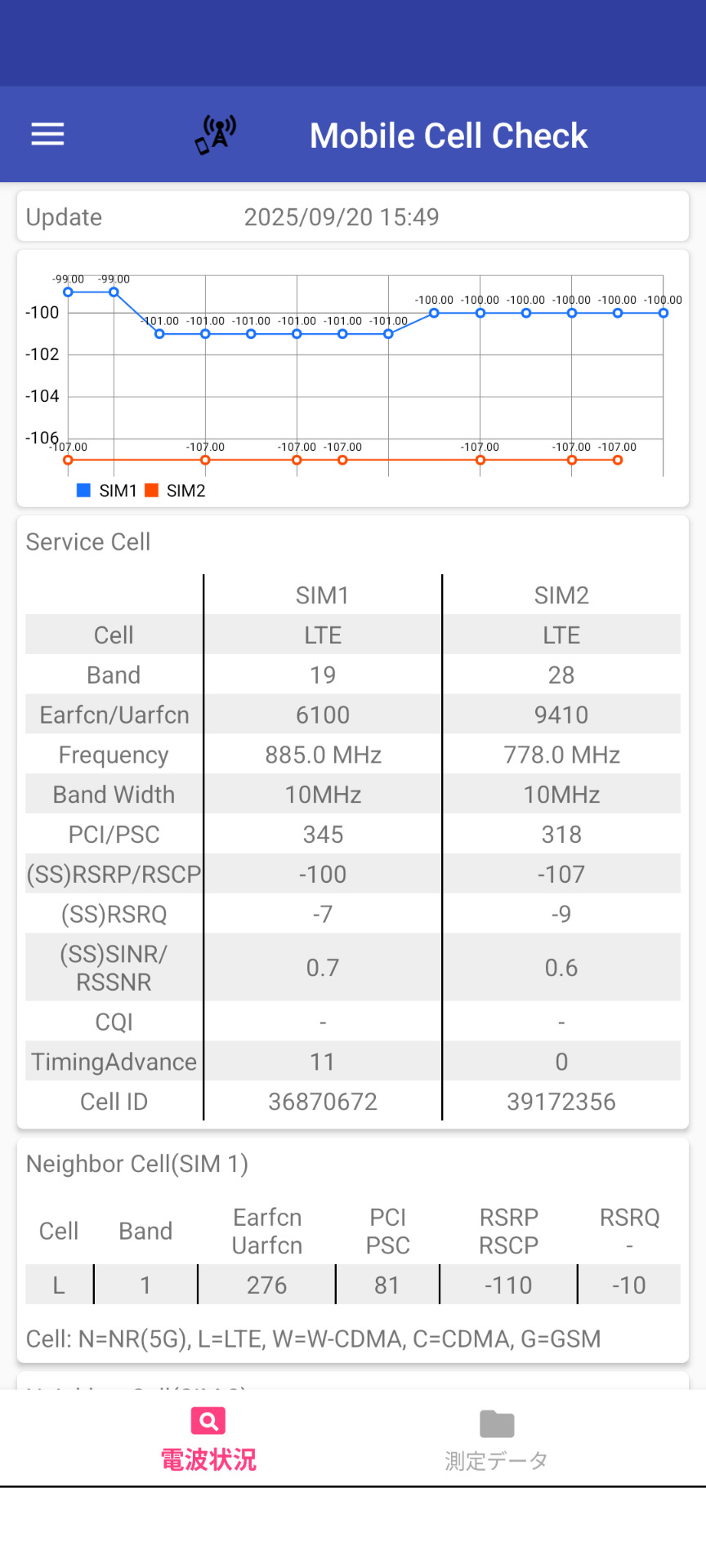Select the 電波状況 tab
The width and height of the screenshot is (706, 1568).
coord(208,1441)
